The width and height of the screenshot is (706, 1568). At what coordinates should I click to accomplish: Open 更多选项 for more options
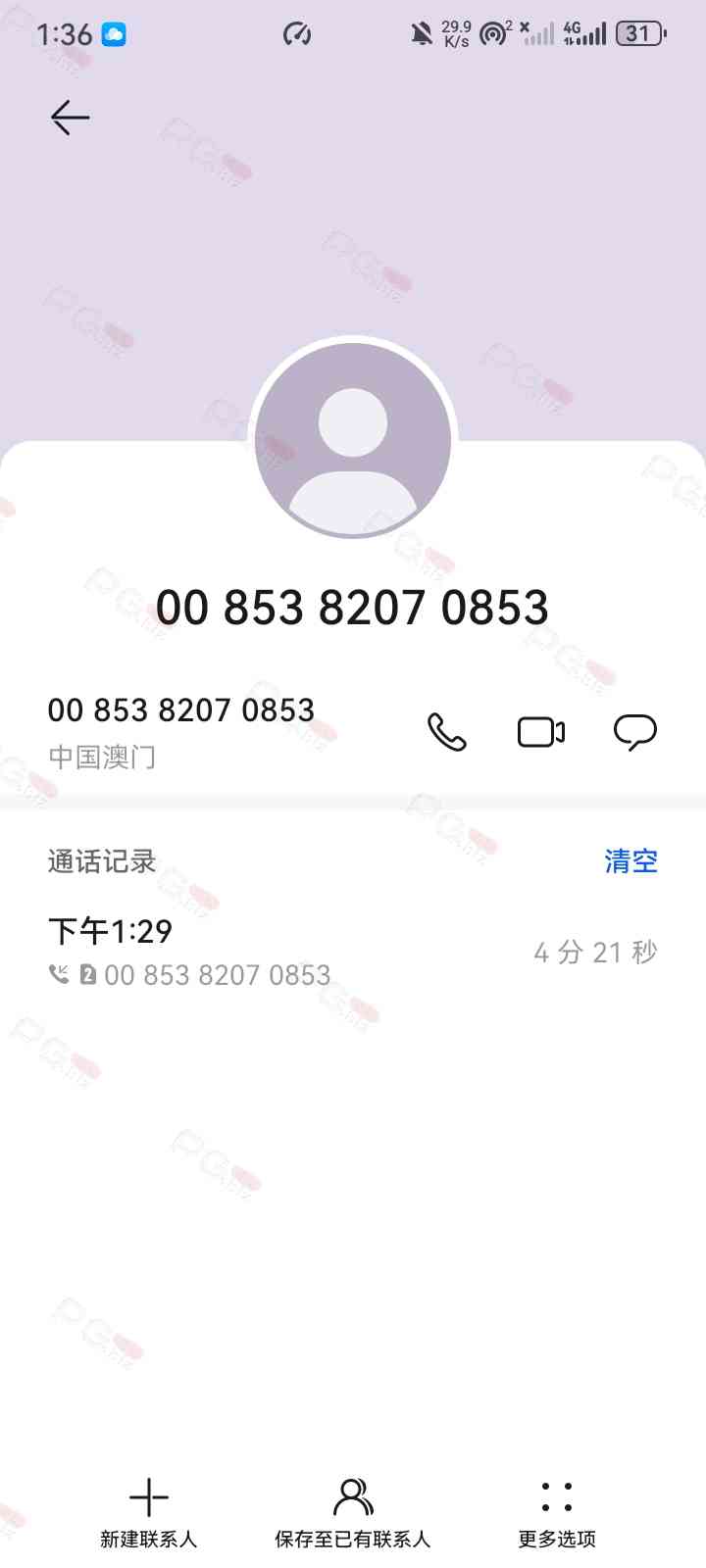[x=557, y=1513]
